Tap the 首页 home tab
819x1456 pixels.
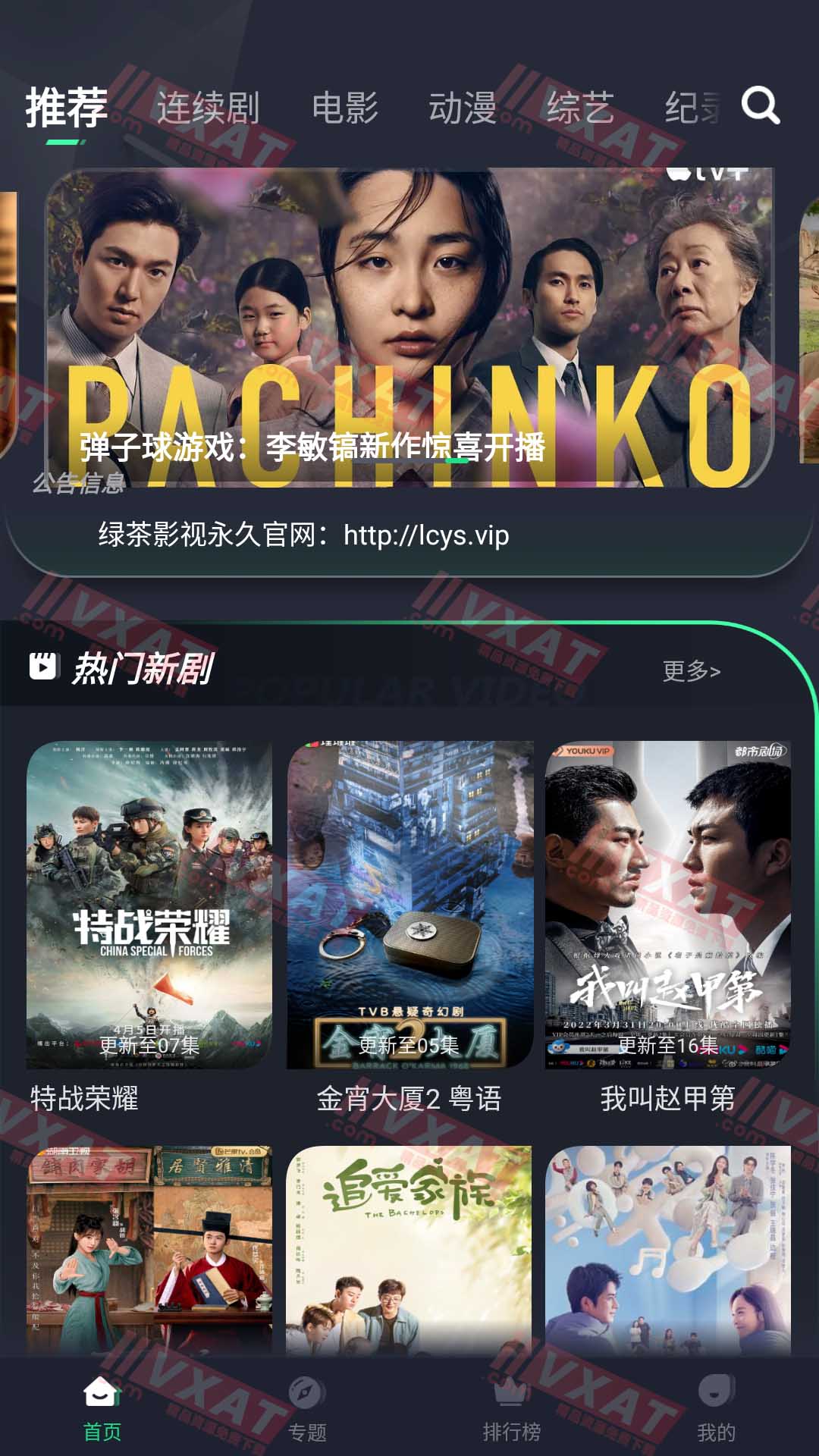102,1409
